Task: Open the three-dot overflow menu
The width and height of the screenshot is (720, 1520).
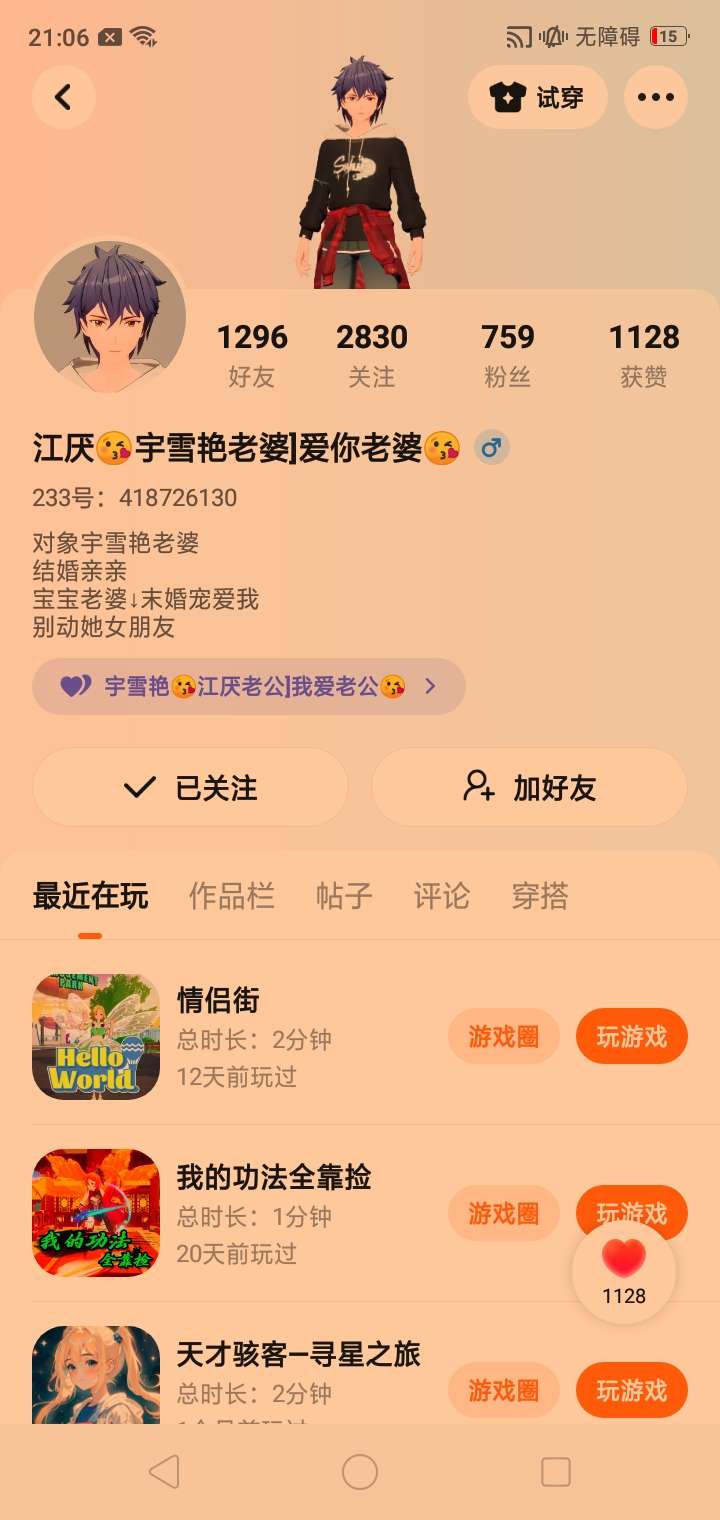Action: point(655,97)
